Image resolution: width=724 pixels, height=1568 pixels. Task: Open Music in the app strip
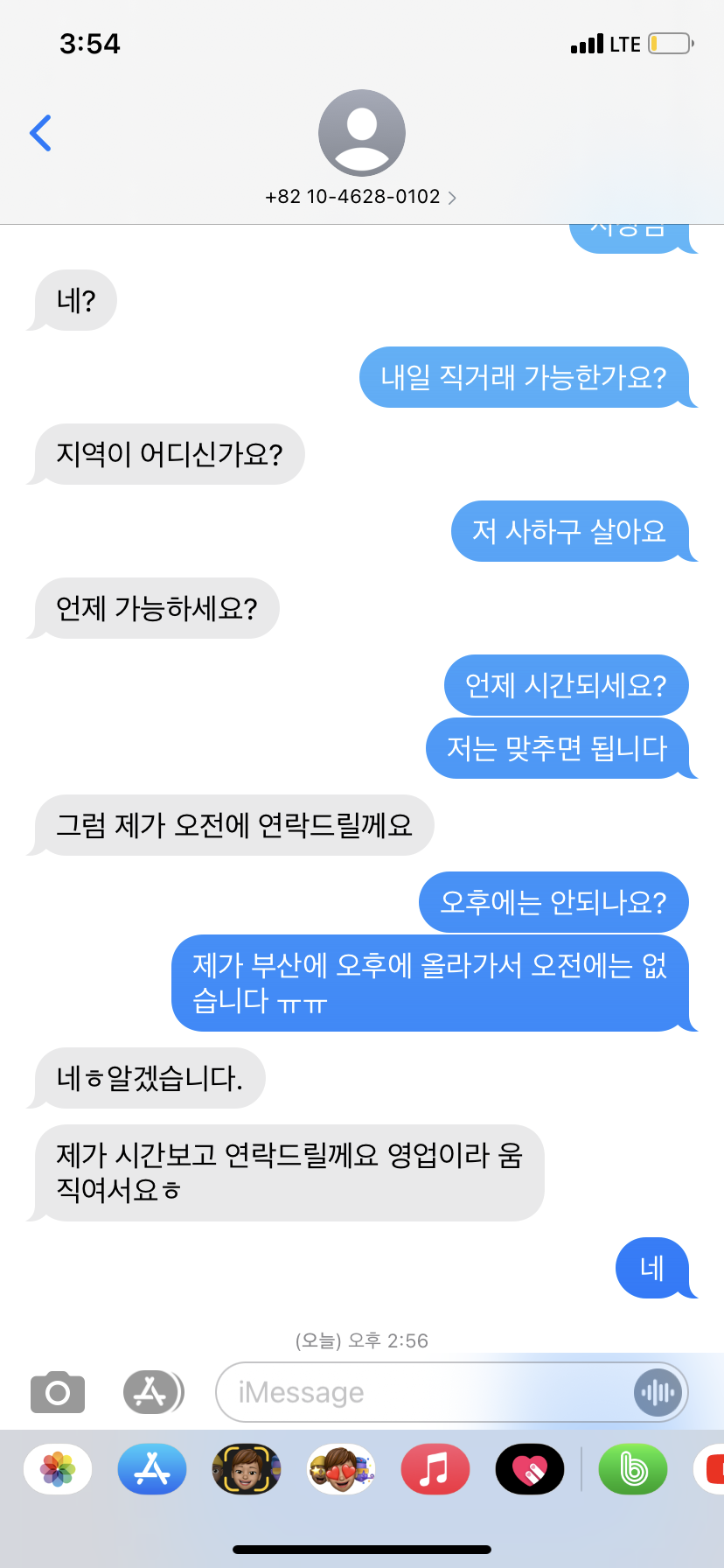(435, 1469)
